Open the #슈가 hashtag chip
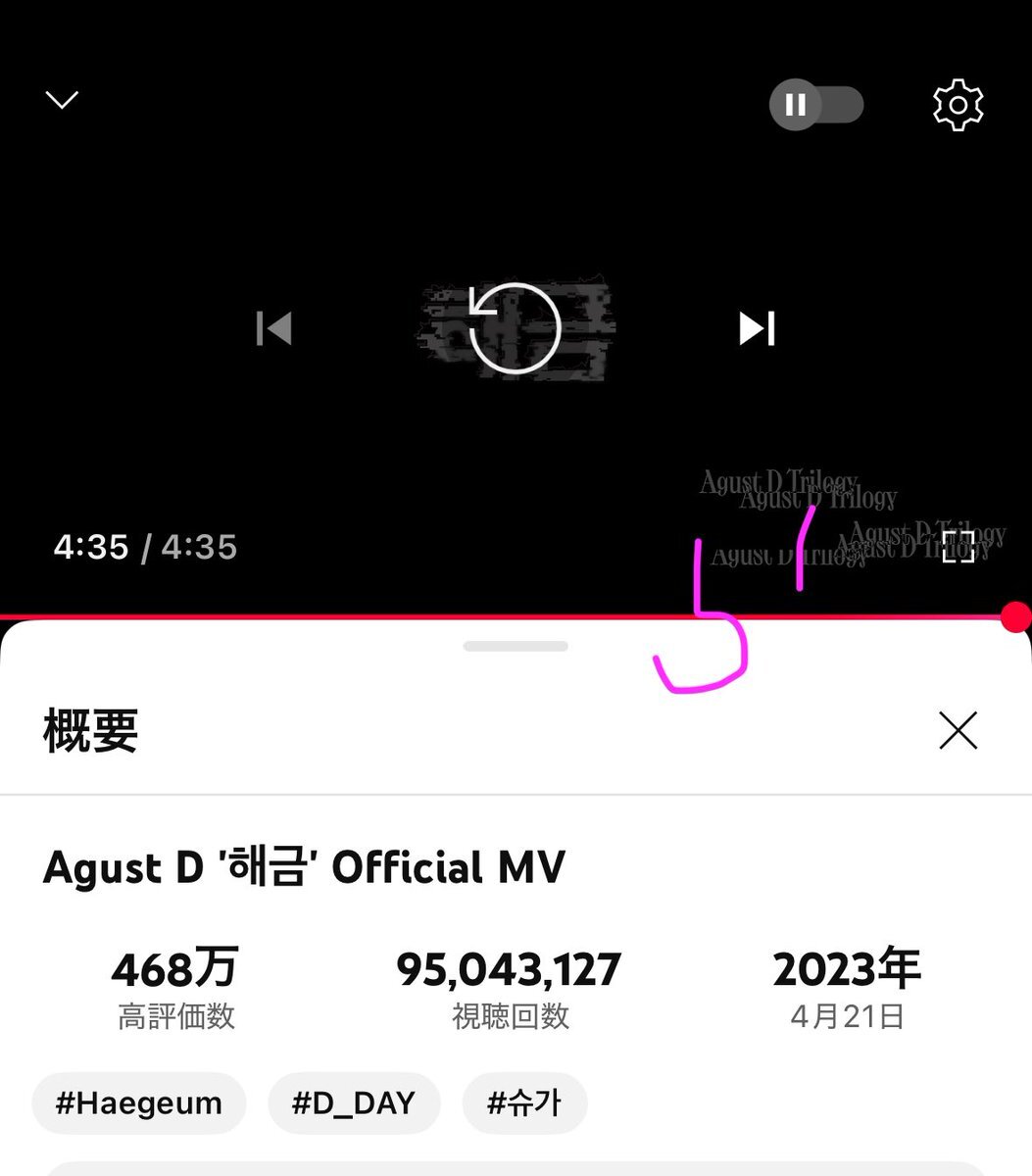1032x1176 pixels. (x=524, y=1102)
